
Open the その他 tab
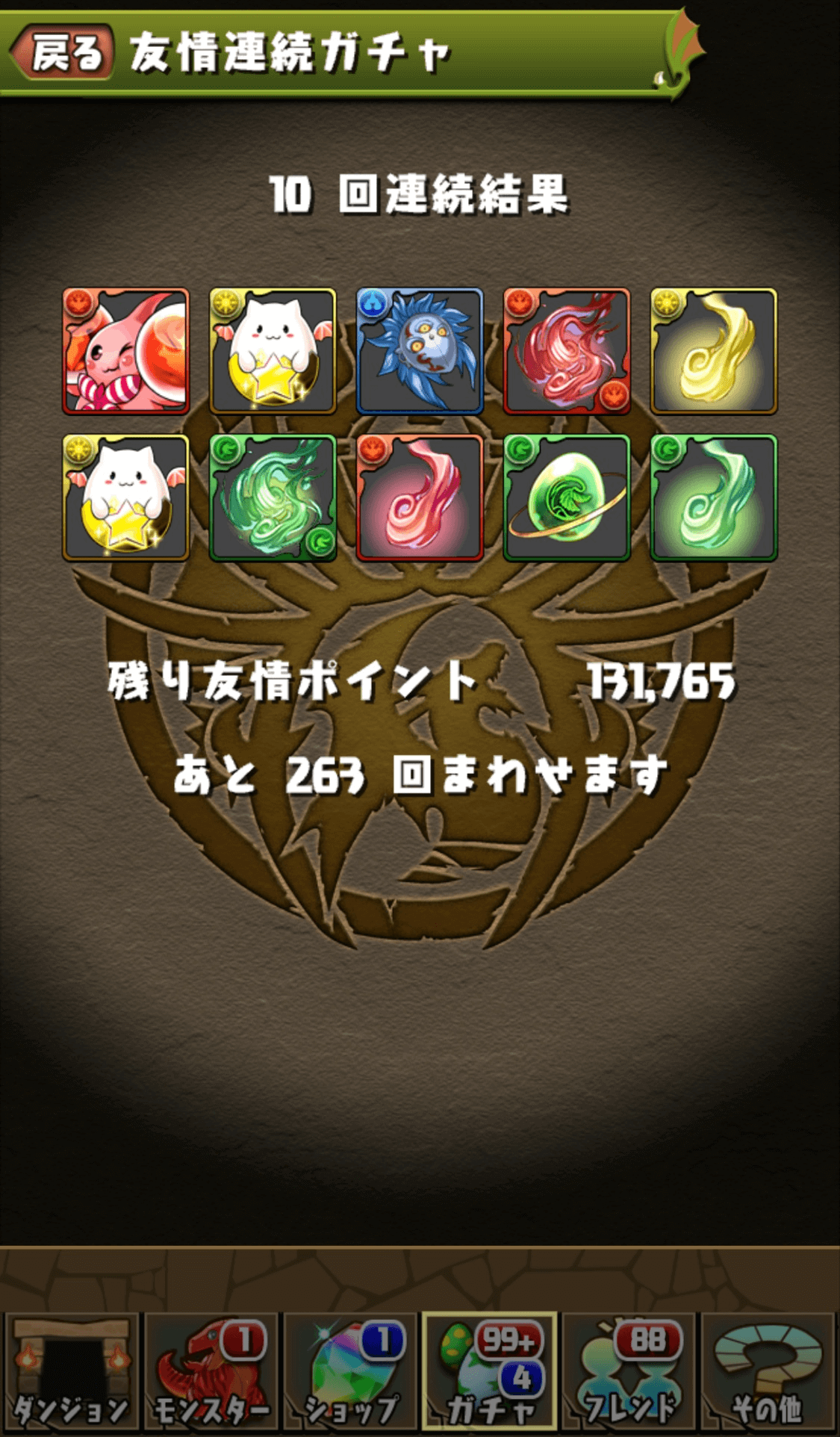[x=768, y=1372]
